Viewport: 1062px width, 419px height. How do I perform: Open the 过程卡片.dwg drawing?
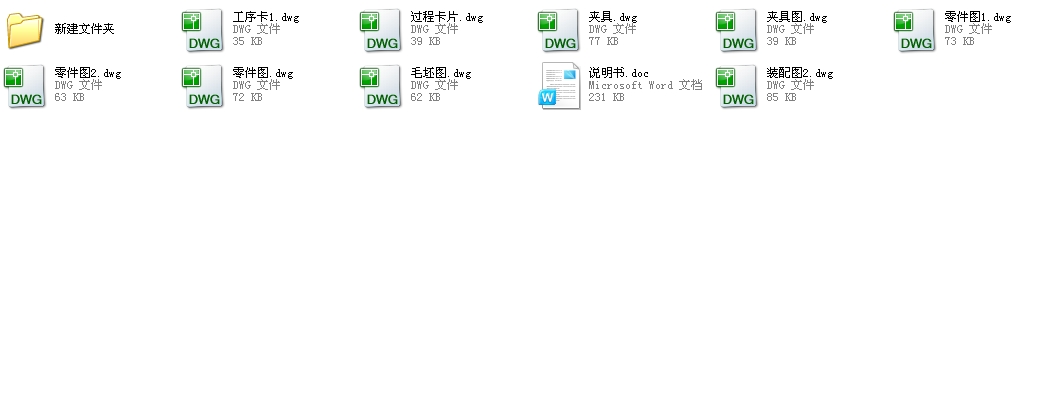coord(381,31)
